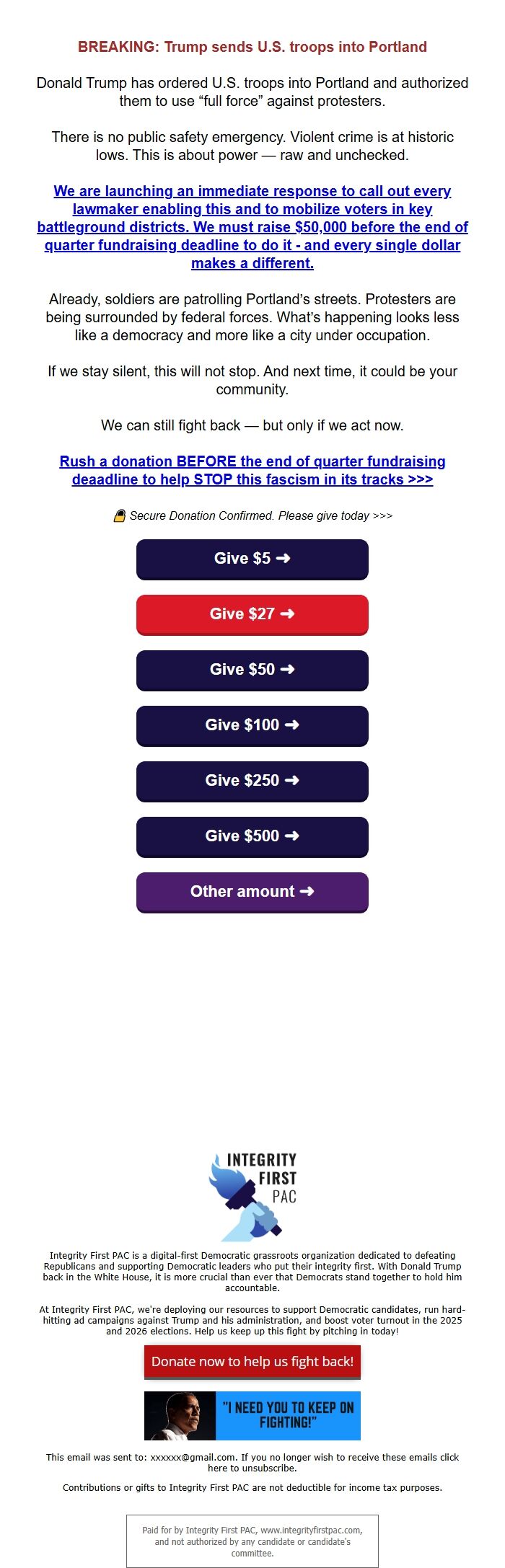Pick the Give $250 donation button
Image resolution: width=505 pixels, height=1568 pixels.
coord(252,781)
